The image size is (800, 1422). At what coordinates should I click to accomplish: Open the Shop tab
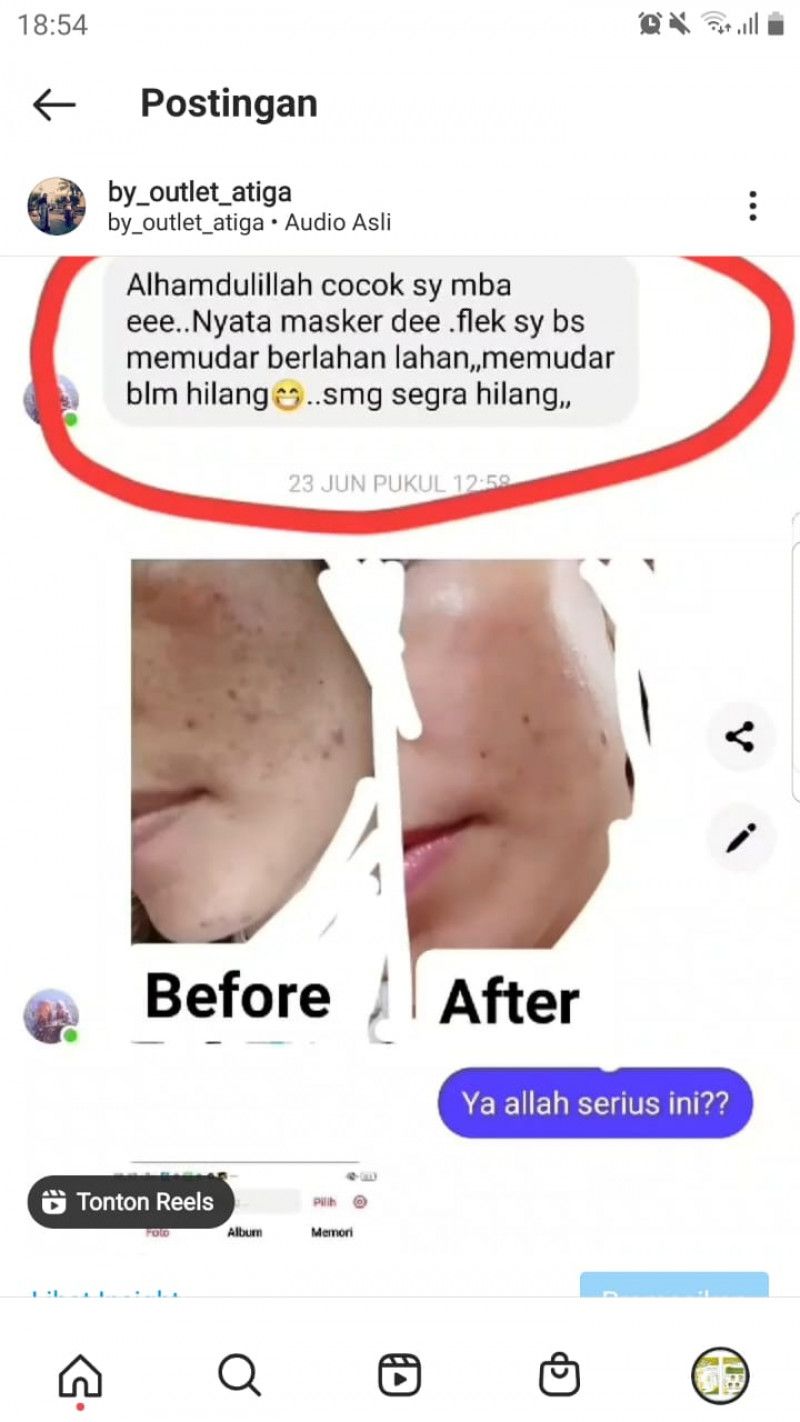559,1375
